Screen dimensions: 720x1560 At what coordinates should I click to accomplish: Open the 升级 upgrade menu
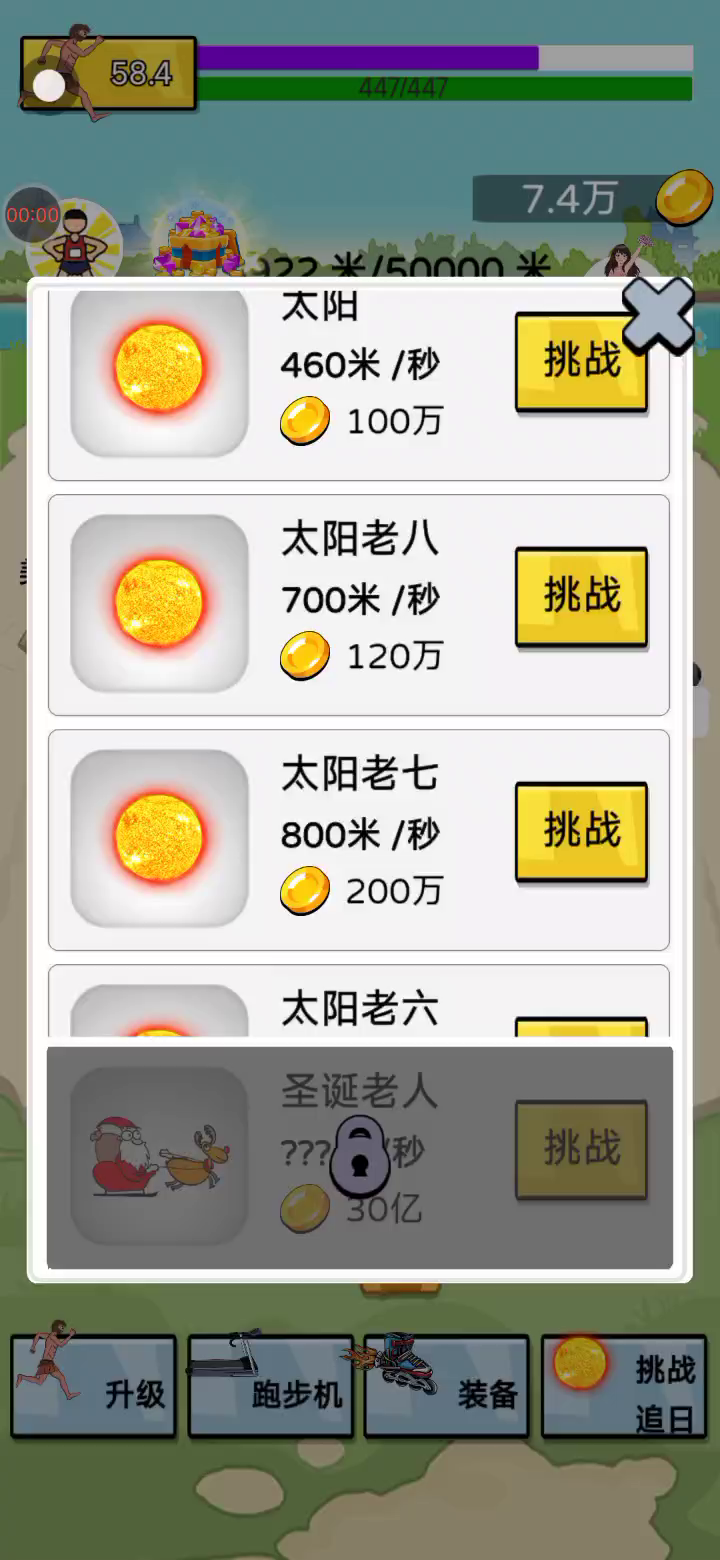click(93, 1387)
